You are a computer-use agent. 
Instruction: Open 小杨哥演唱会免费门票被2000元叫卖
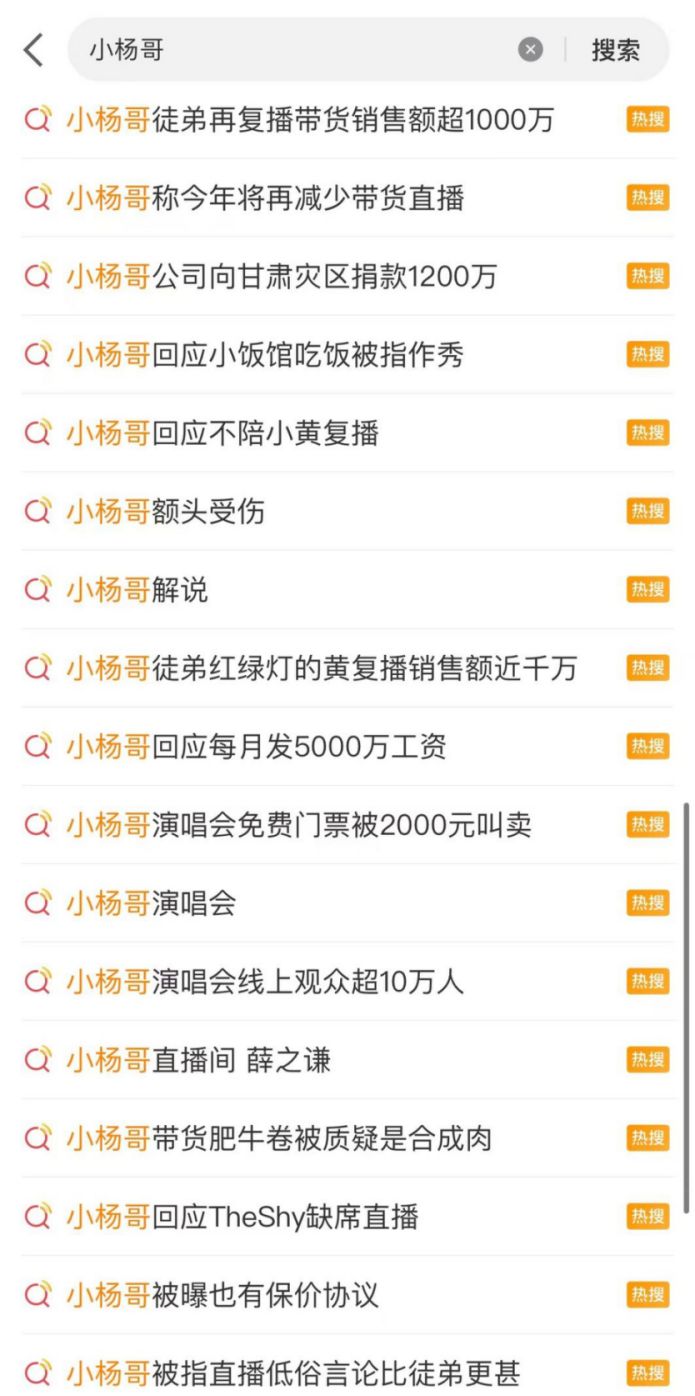[299, 824]
